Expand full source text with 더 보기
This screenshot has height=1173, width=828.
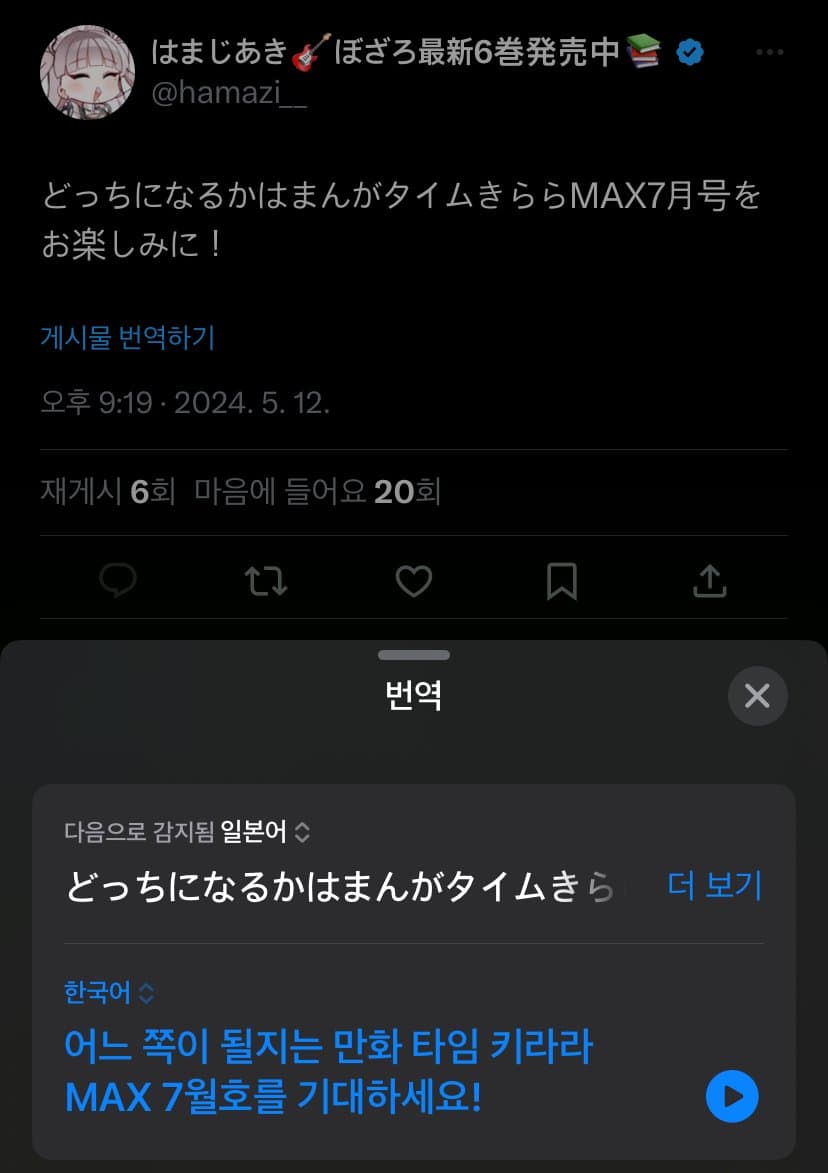point(714,885)
